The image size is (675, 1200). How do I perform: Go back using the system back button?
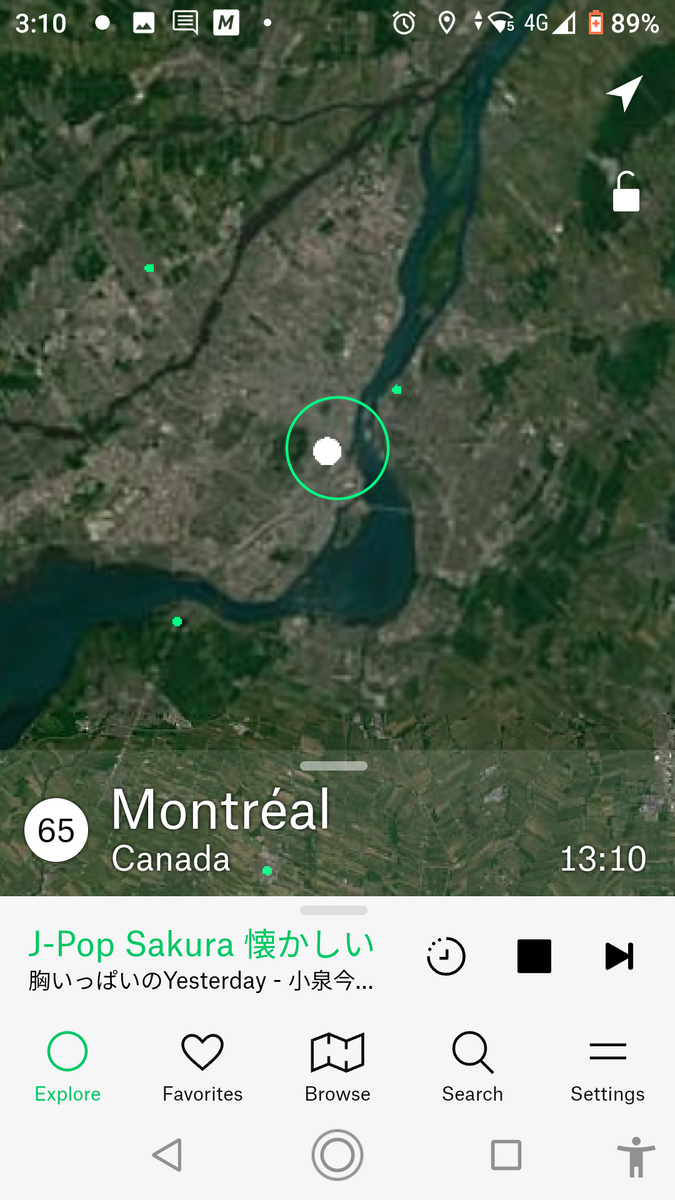pyautogui.click(x=167, y=1156)
